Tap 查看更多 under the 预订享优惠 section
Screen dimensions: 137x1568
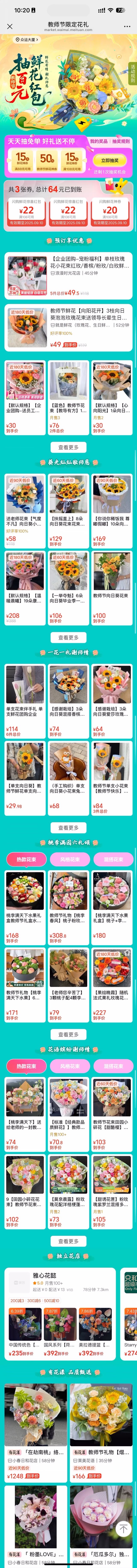click(x=68, y=447)
